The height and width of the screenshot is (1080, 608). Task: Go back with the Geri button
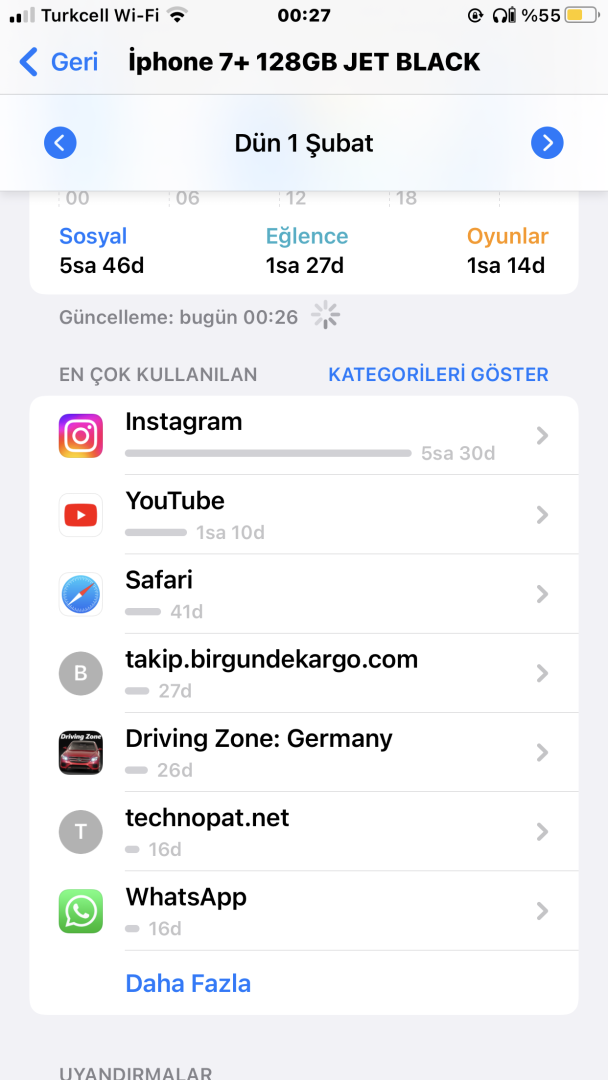tap(60, 62)
